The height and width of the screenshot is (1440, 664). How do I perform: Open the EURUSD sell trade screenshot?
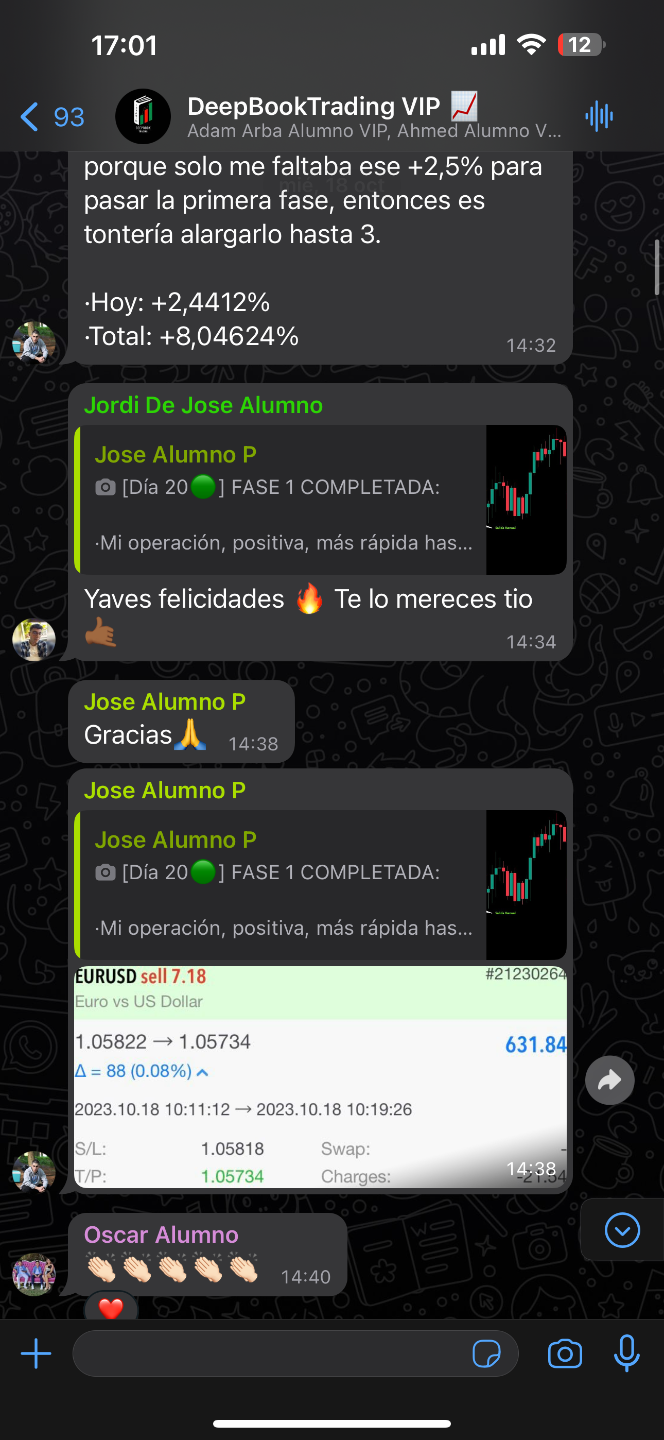[320, 1076]
